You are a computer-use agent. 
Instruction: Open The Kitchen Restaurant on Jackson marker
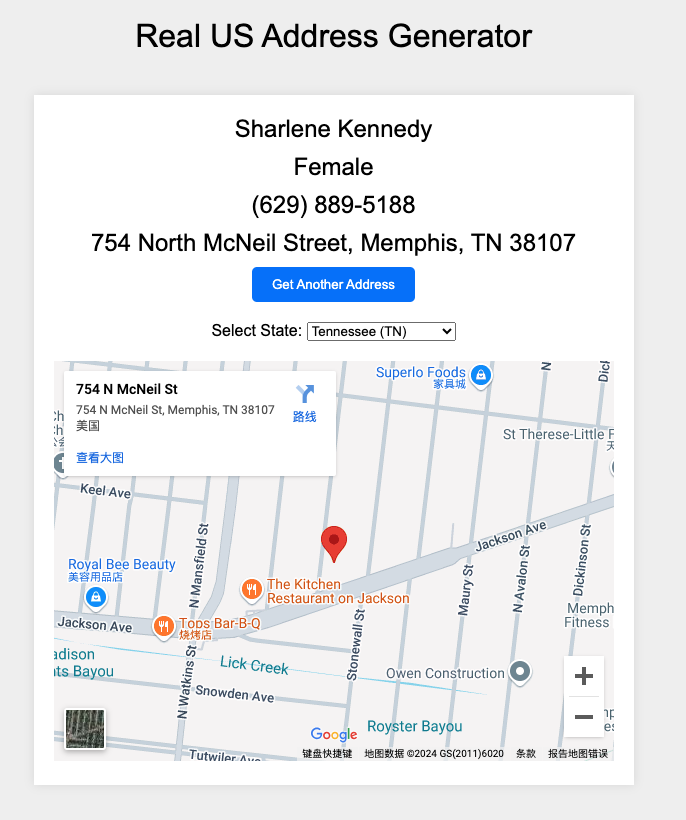pyautogui.click(x=252, y=590)
